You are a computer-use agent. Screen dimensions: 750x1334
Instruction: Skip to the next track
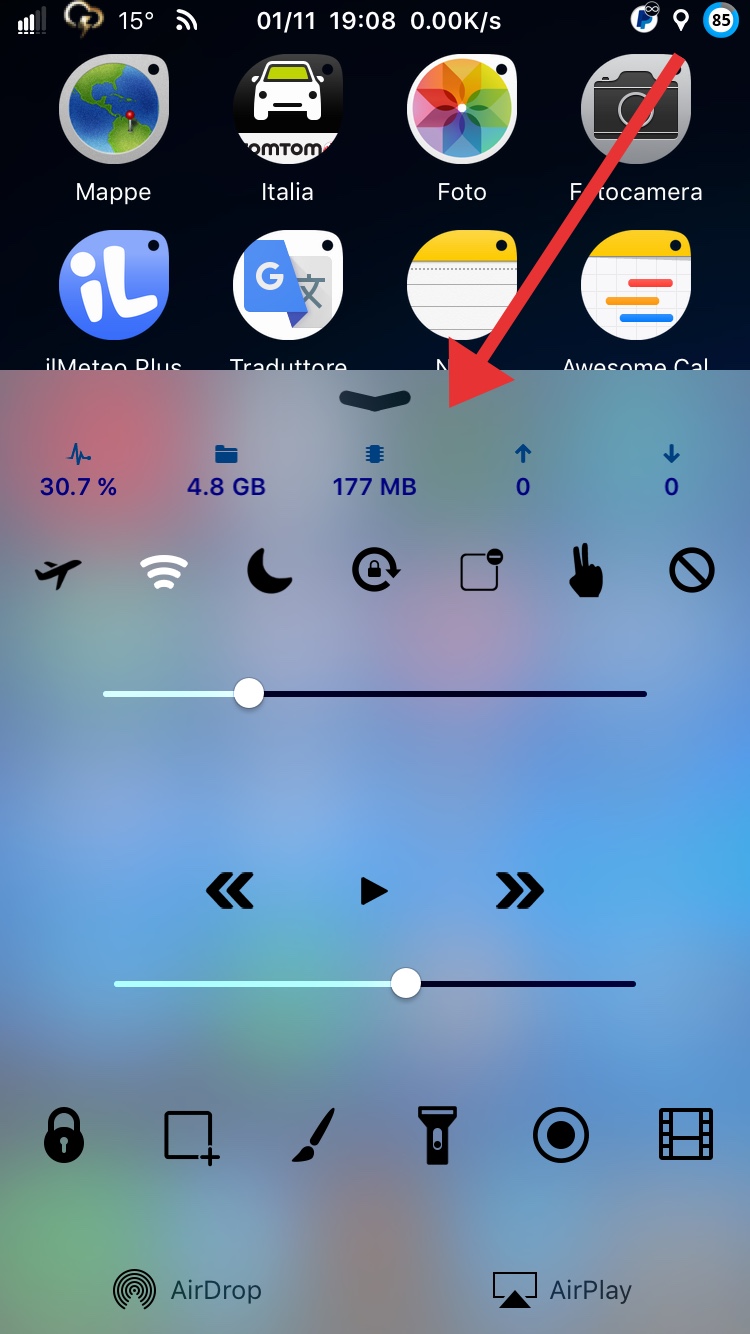[519, 890]
